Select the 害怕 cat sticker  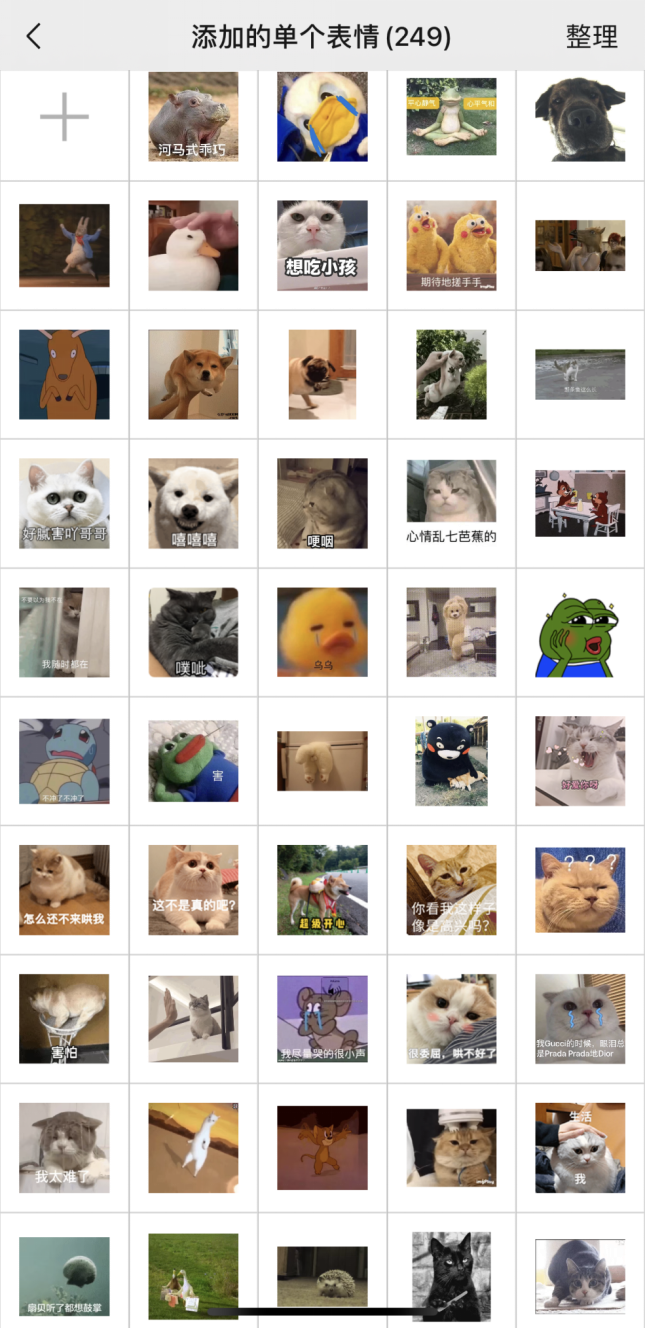(64, 1019)
